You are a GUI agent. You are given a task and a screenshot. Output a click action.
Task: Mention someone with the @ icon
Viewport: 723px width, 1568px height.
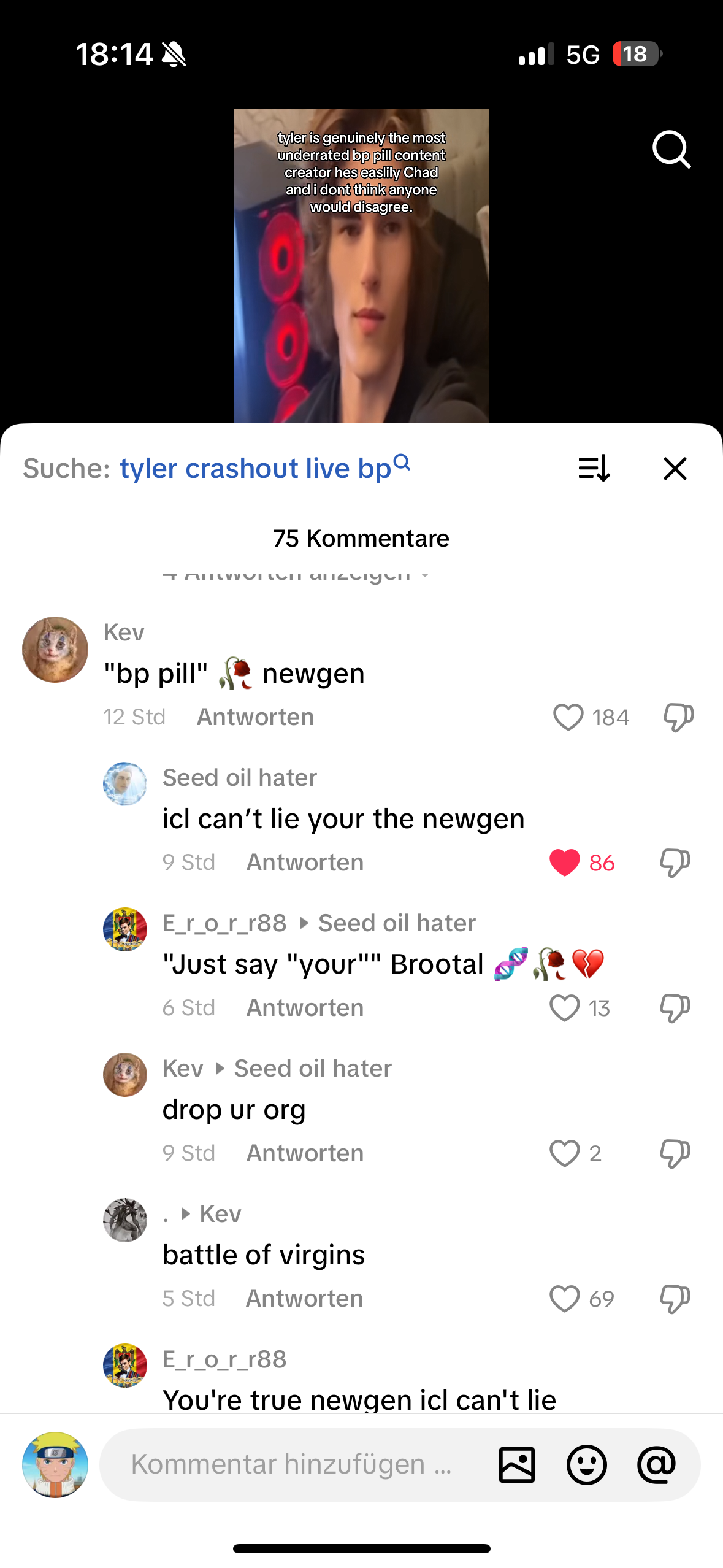tap(656, 1464)
